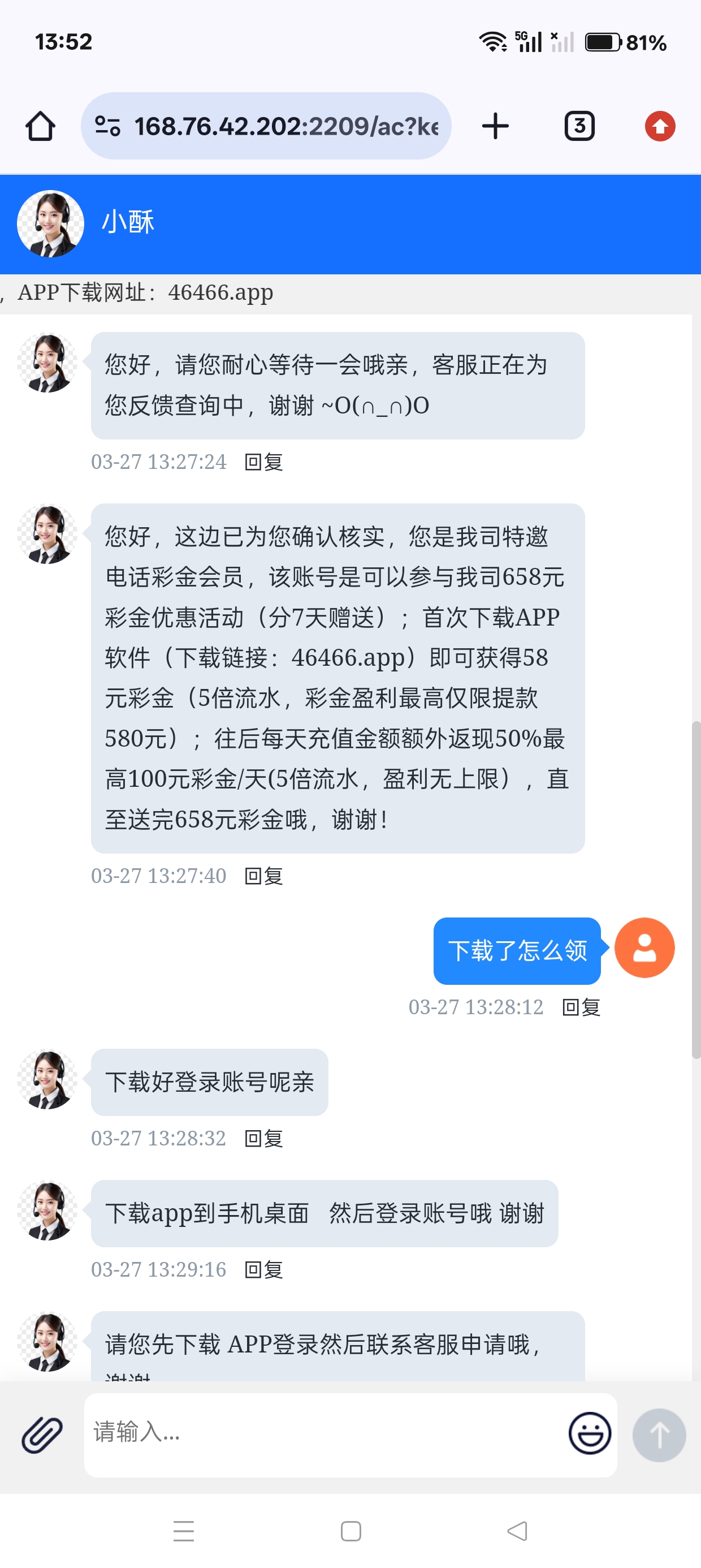Open recent apps from the navigation bar
701x1568 pixels.
coord(183,1530)
